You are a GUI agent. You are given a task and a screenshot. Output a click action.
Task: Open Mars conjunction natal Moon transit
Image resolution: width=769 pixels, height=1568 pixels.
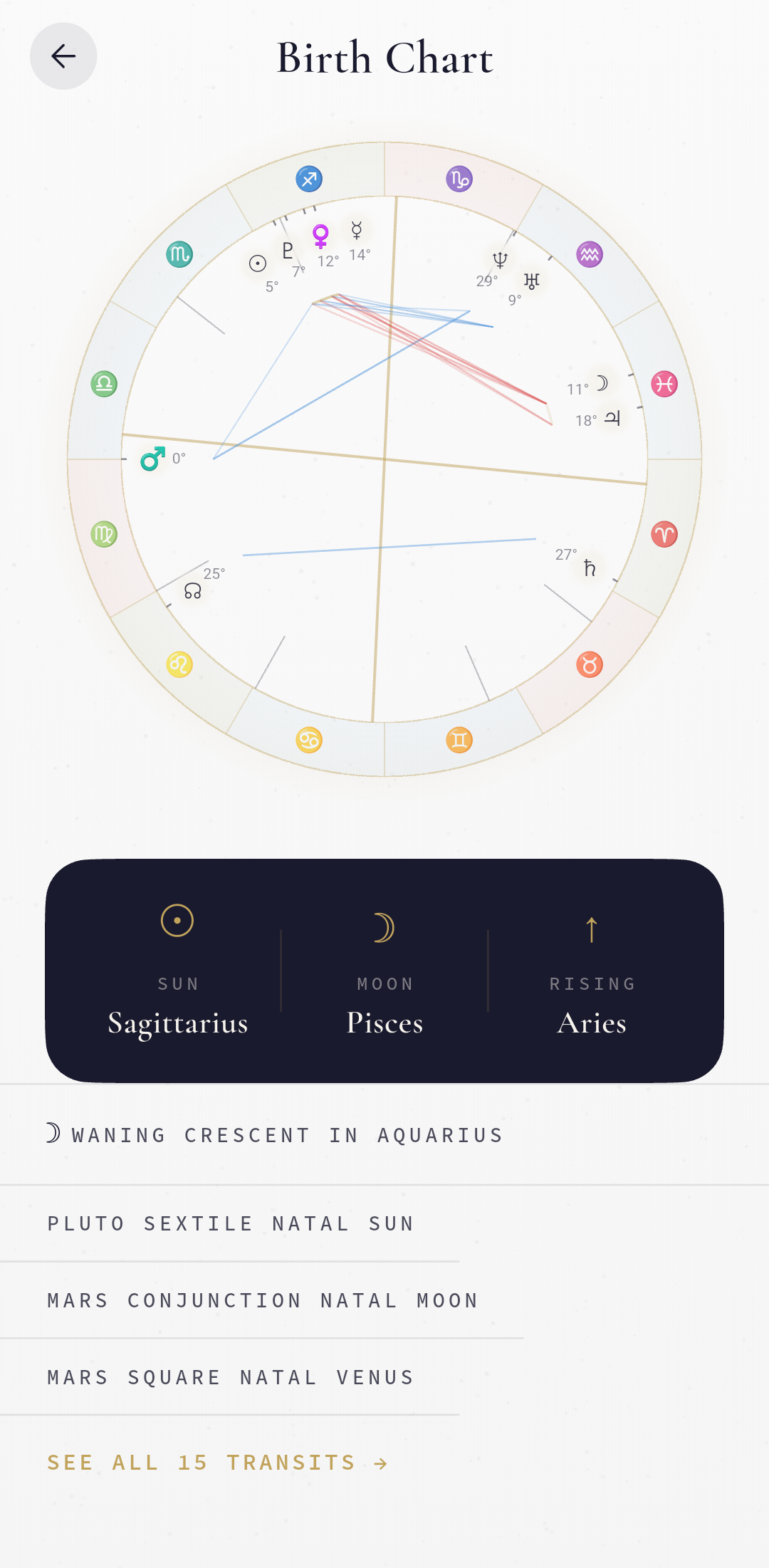262,1301
